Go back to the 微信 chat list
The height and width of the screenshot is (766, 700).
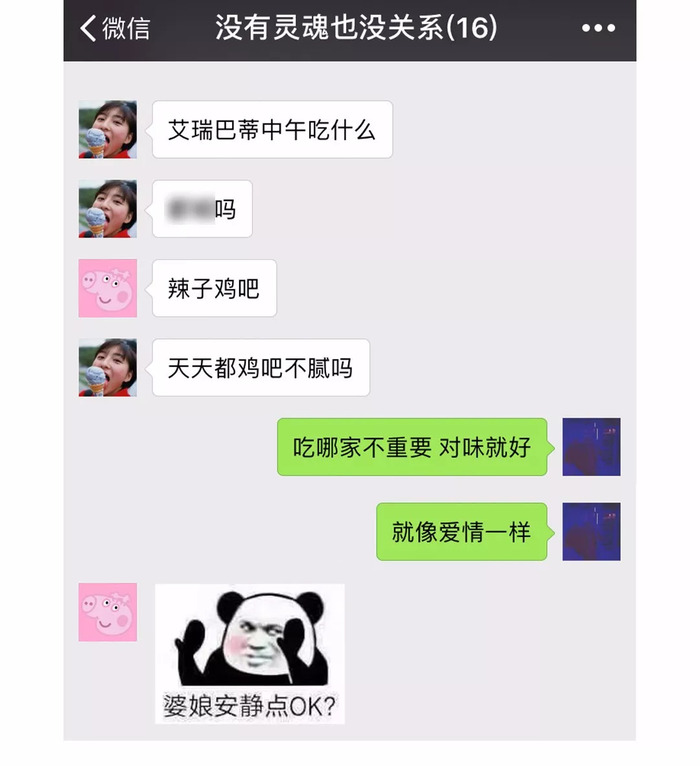coord(114,28)
